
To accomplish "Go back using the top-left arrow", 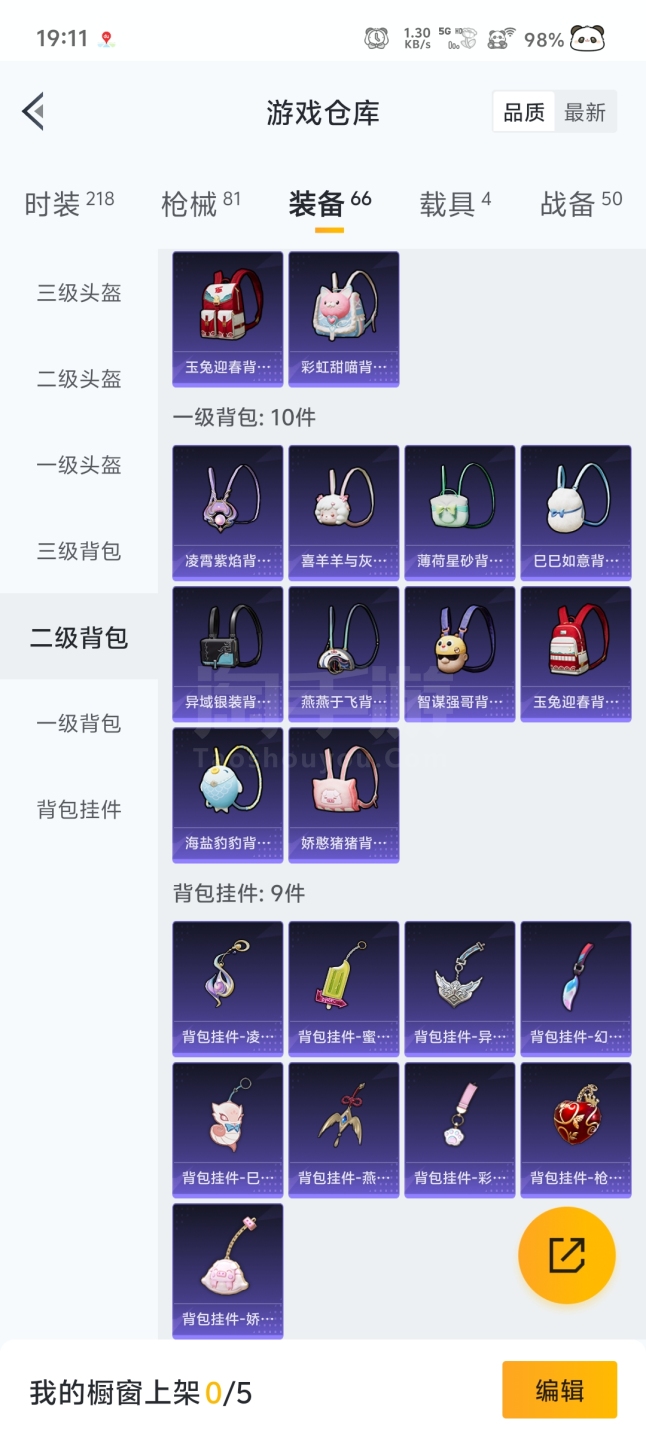I will tap(34, 111).
